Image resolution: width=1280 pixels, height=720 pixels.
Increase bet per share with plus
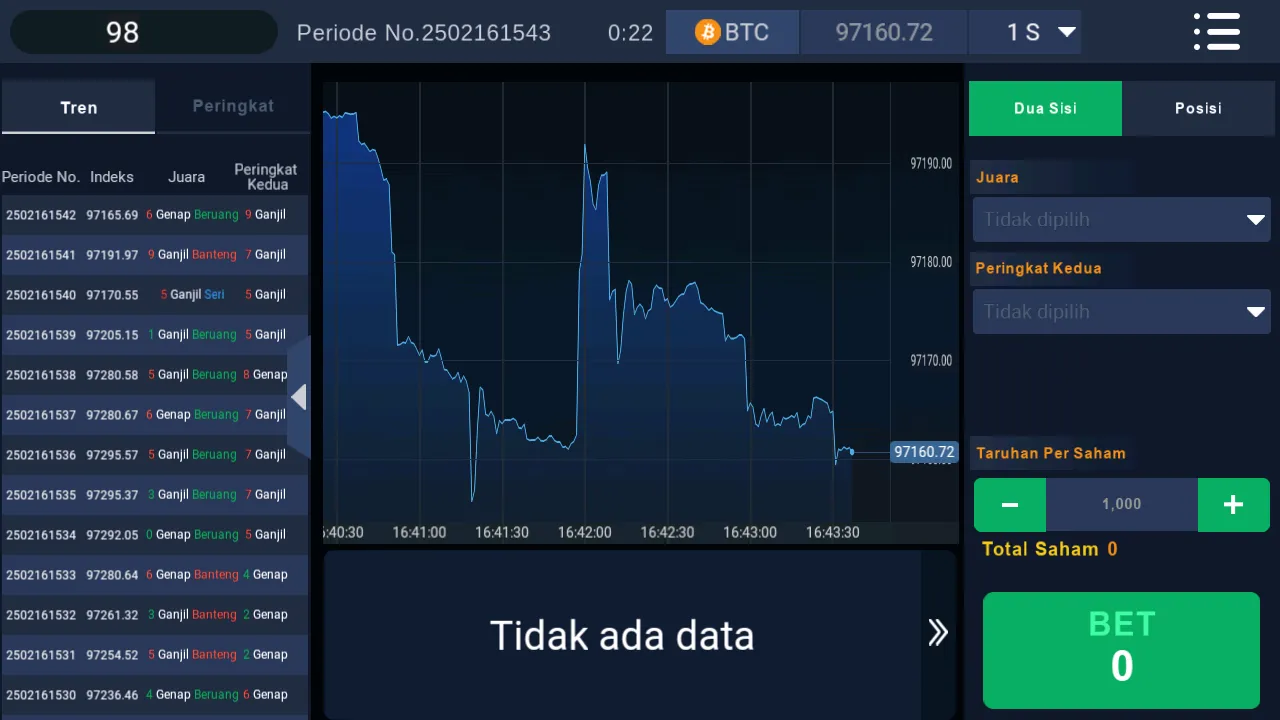1233,504
